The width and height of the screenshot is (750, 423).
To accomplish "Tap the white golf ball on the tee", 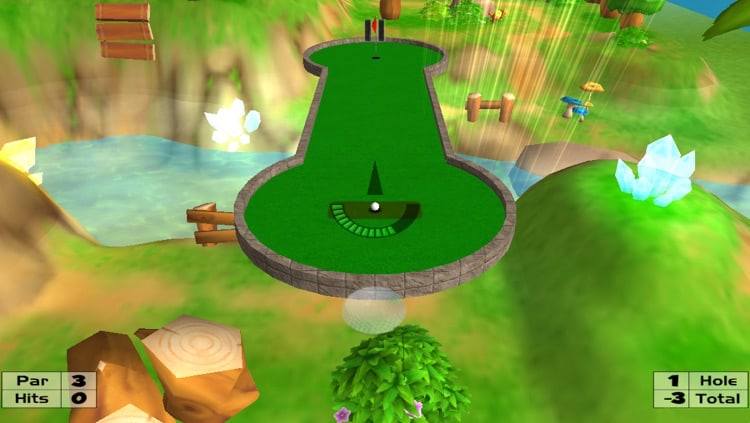I will tap(375, 208).
